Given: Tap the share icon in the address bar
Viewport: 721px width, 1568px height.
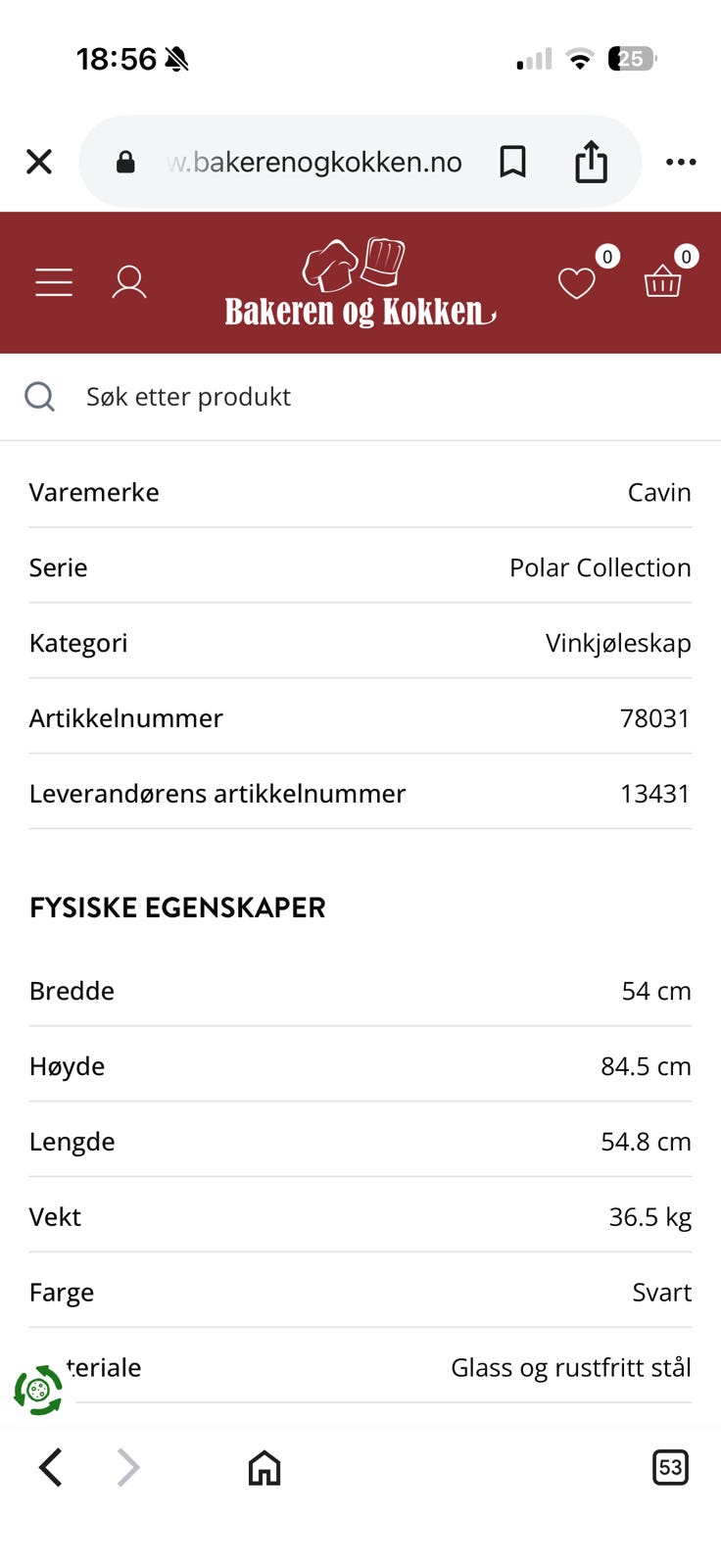Looking at the screenshot, I should (x=592, y=161).
